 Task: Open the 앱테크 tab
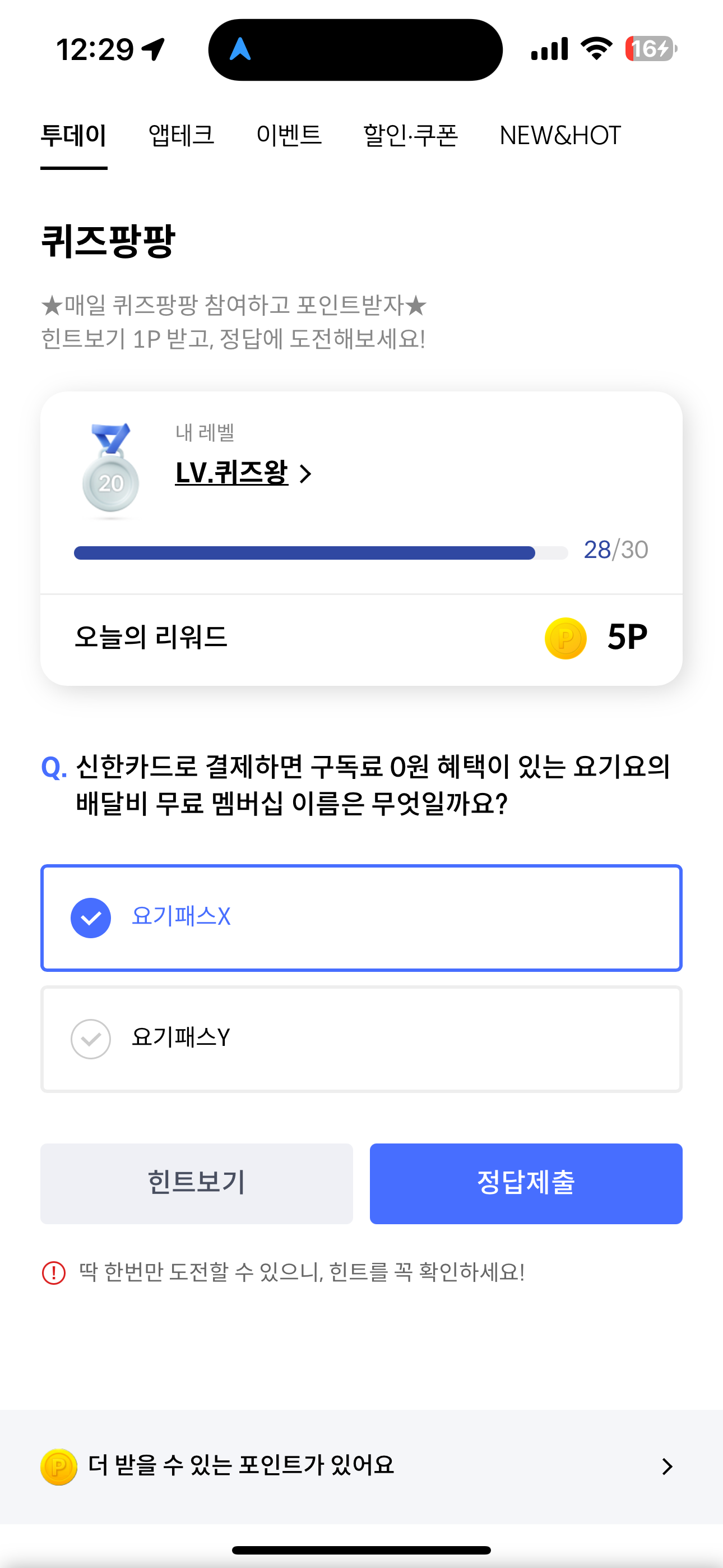point(182,136)
